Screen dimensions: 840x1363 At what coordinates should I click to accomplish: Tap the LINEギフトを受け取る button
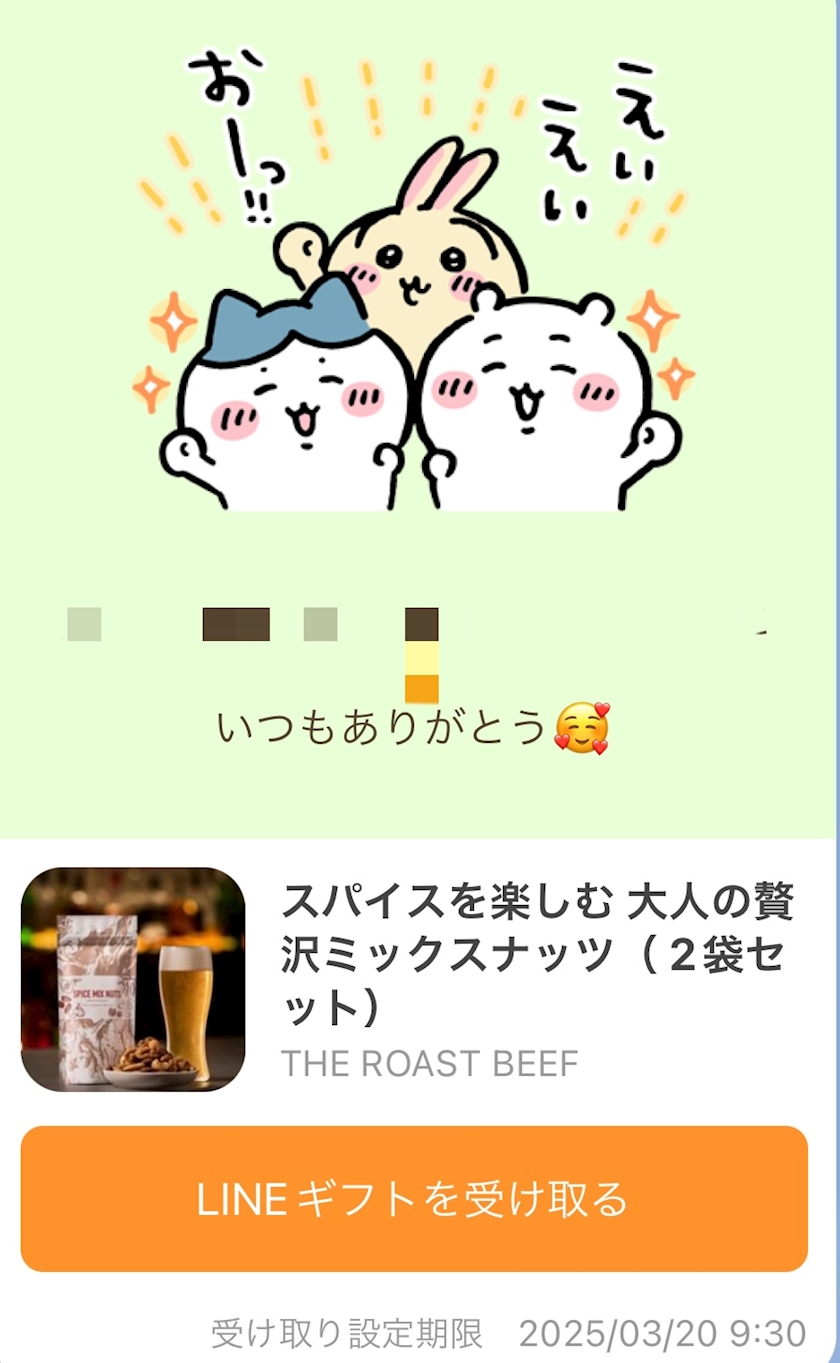point(414,1199)
